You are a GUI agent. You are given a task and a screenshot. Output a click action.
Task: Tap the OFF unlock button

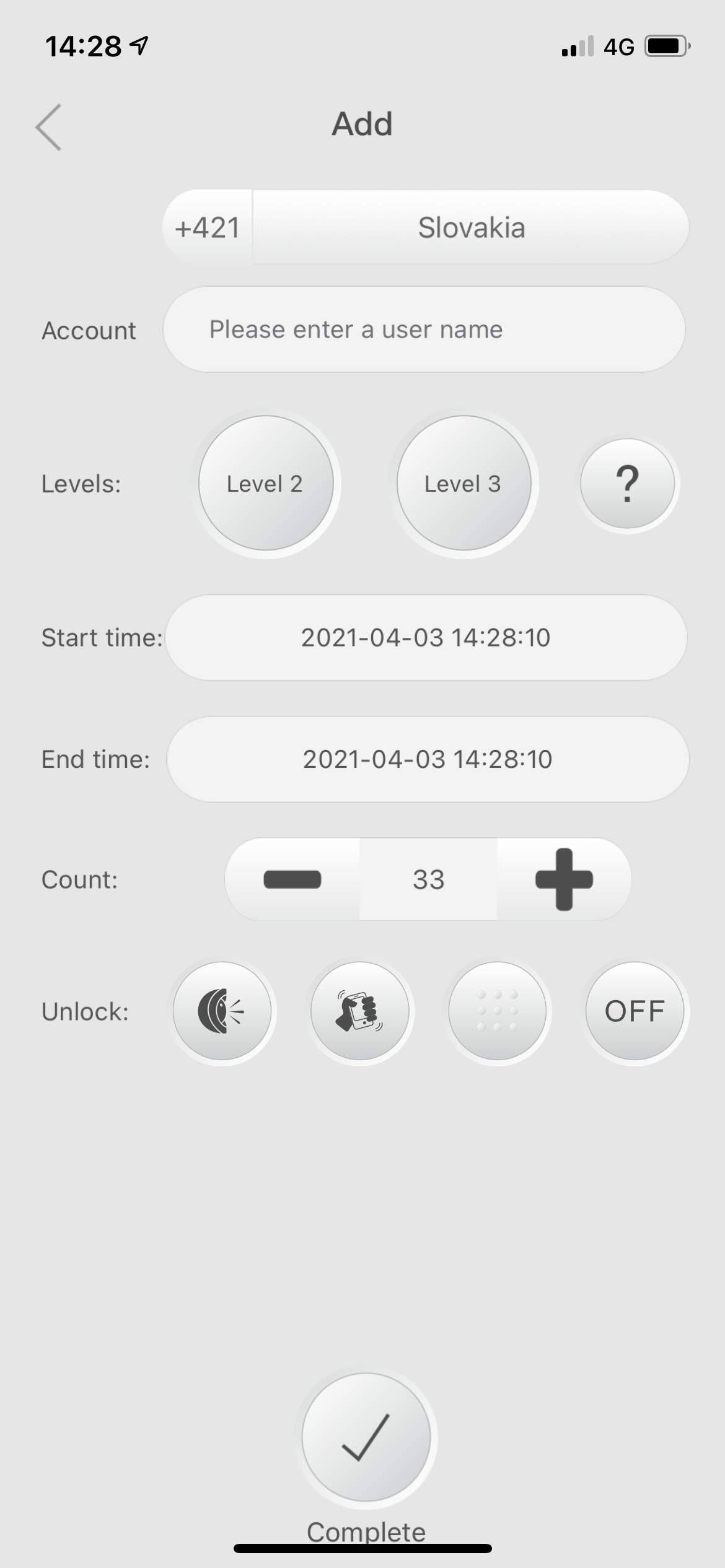click(635, 1011)
